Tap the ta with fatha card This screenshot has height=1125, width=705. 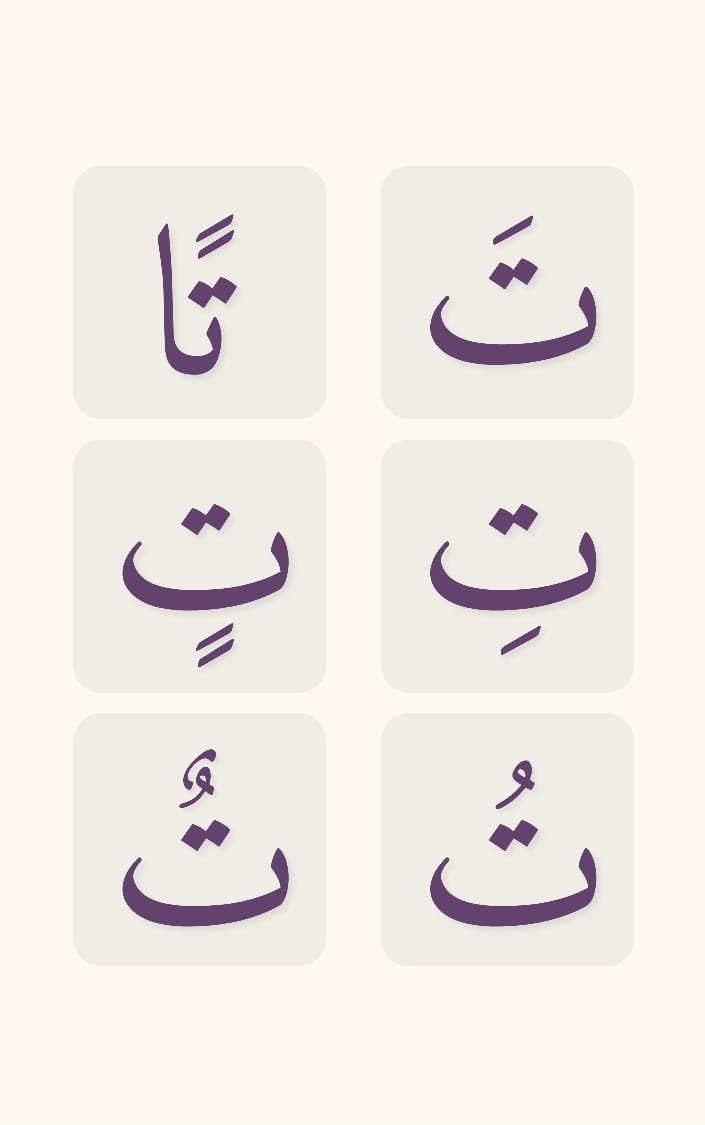click(507, 292)
